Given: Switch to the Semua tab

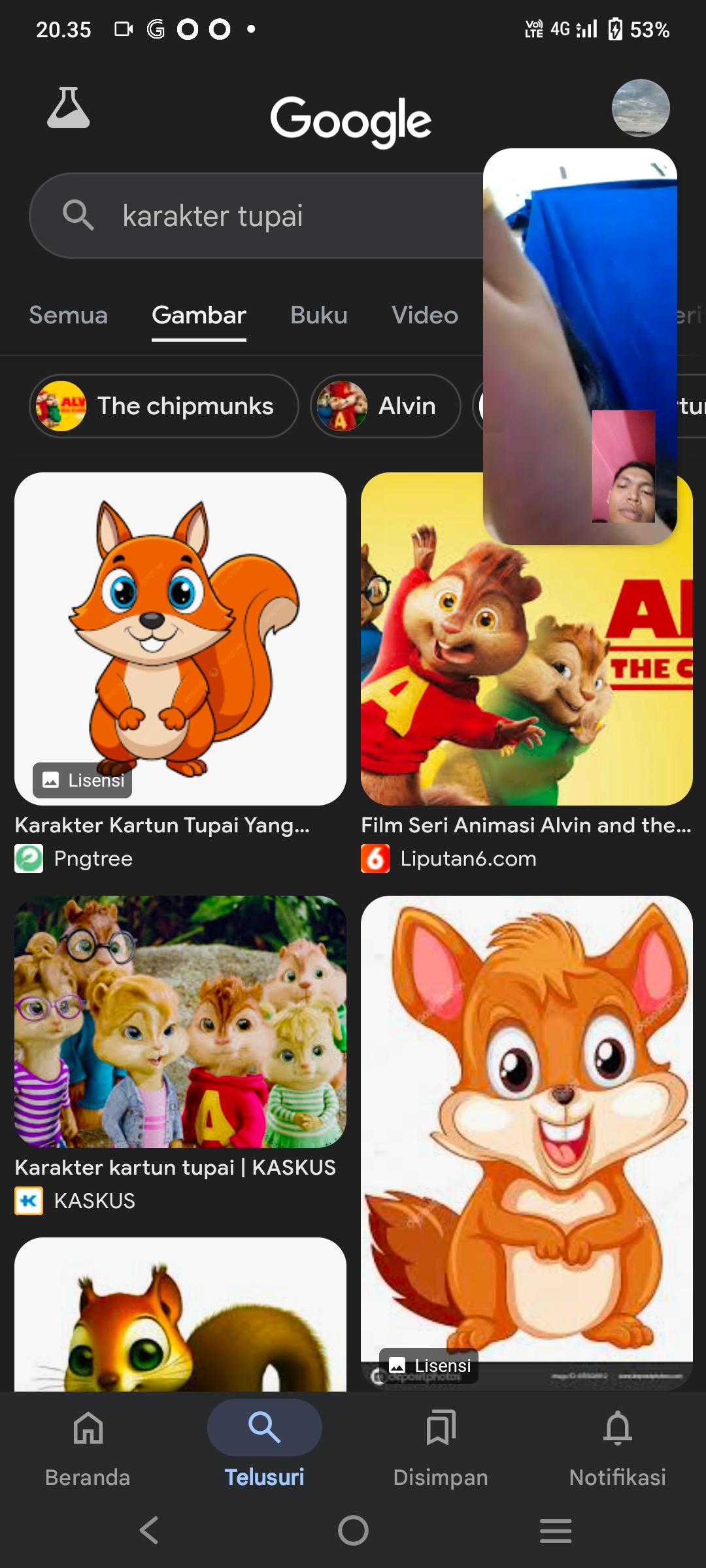Looking at the screenshot, I should pyautogui.click(x=68, y=316).
